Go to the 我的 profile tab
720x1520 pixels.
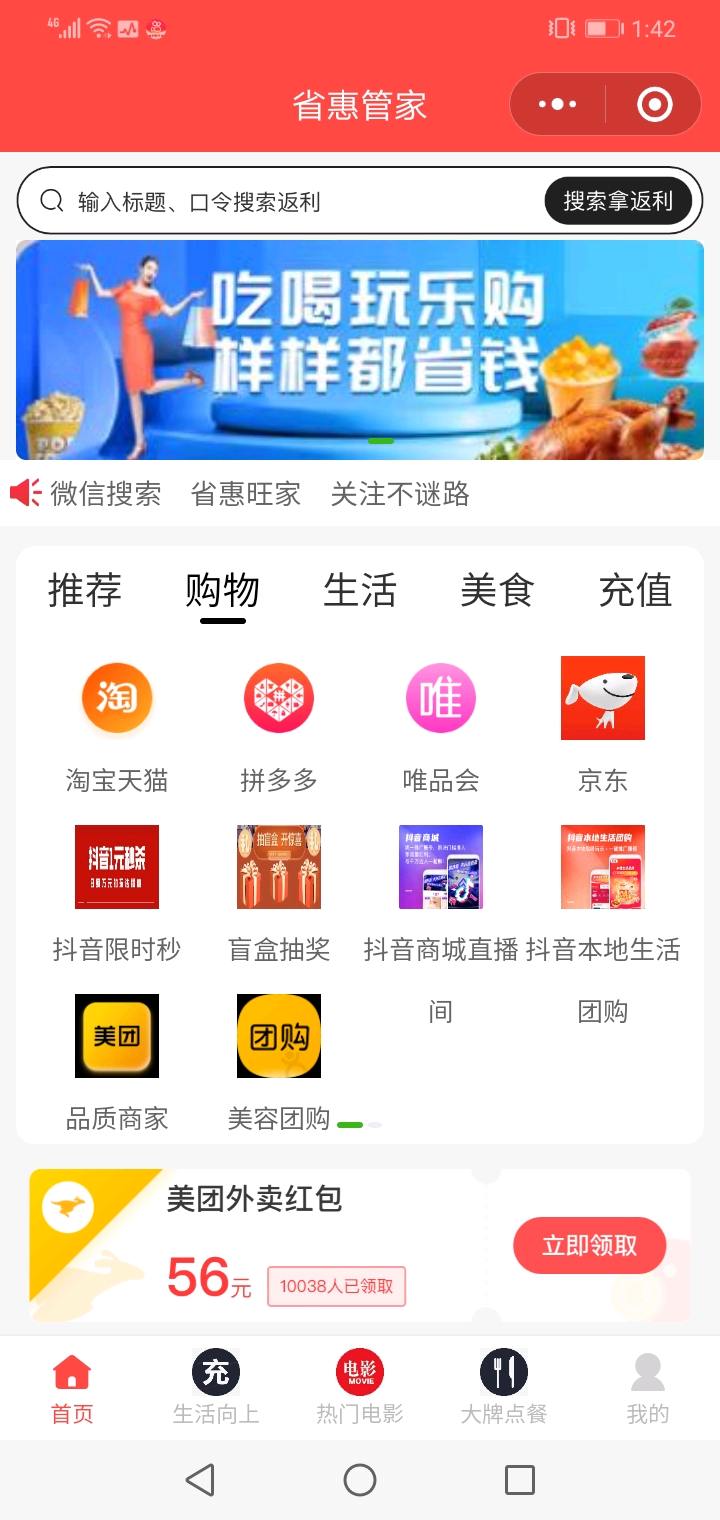pos(648,1387)
